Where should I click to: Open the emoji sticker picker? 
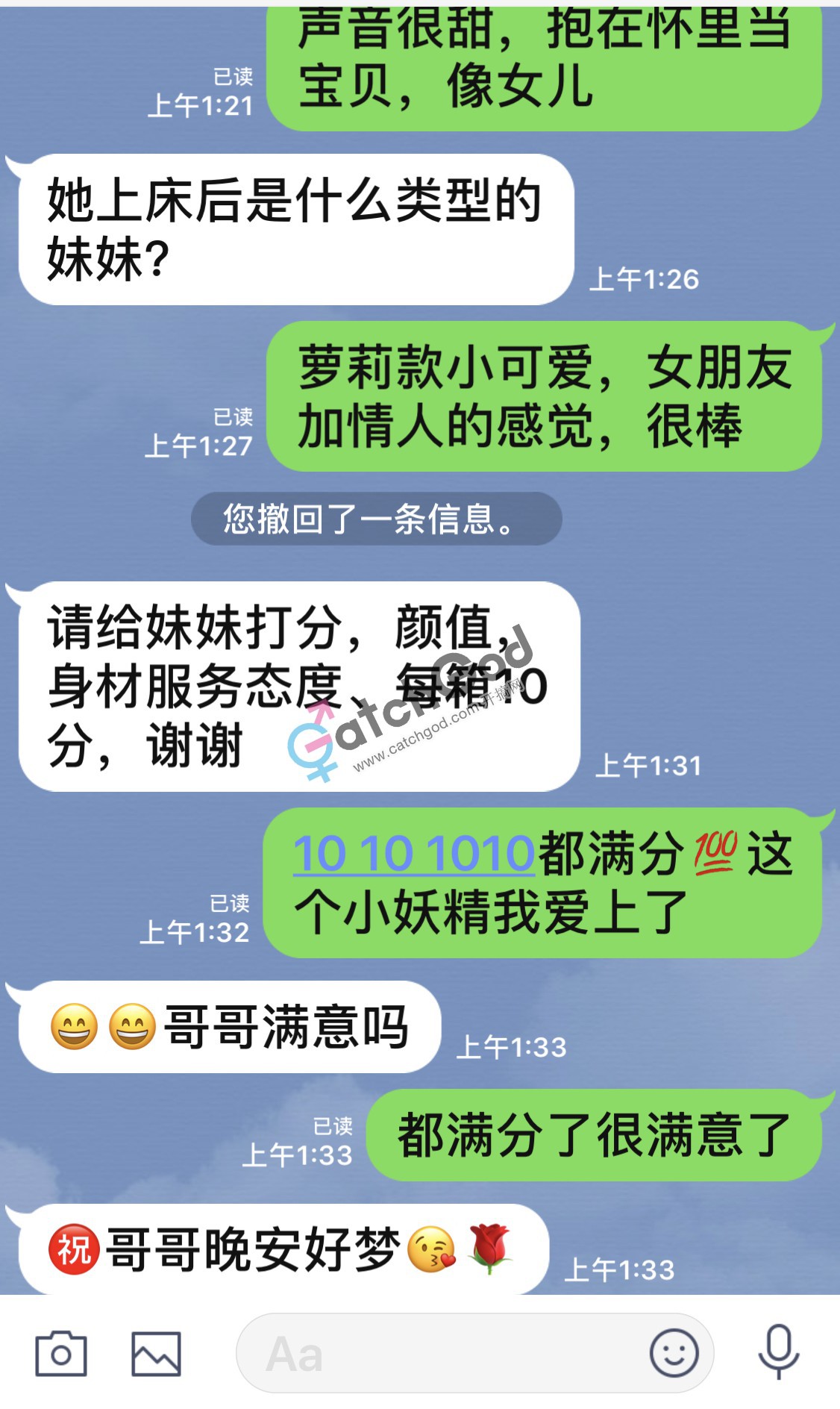674,1352
